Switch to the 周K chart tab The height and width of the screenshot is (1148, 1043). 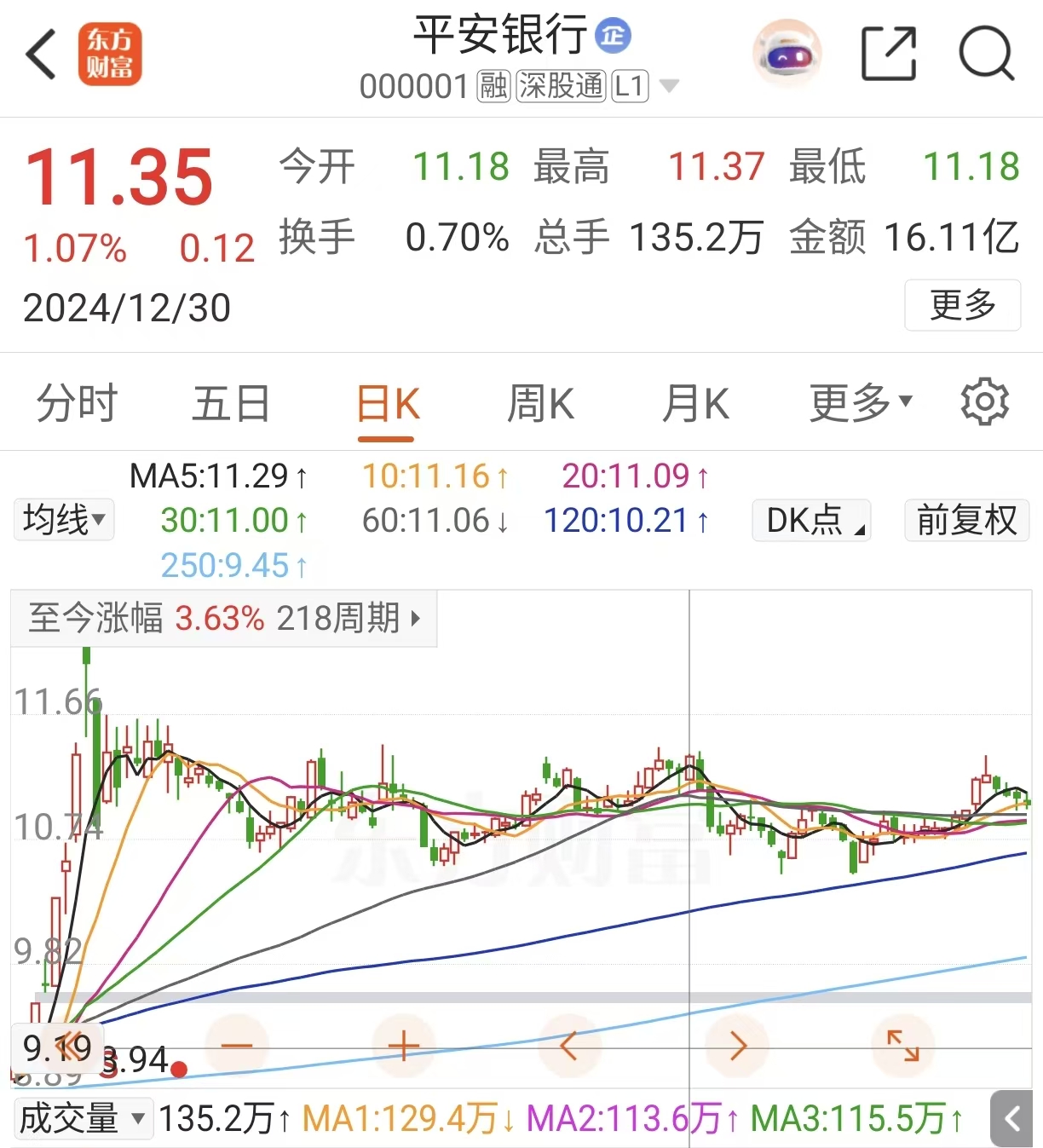click(540, 404)
